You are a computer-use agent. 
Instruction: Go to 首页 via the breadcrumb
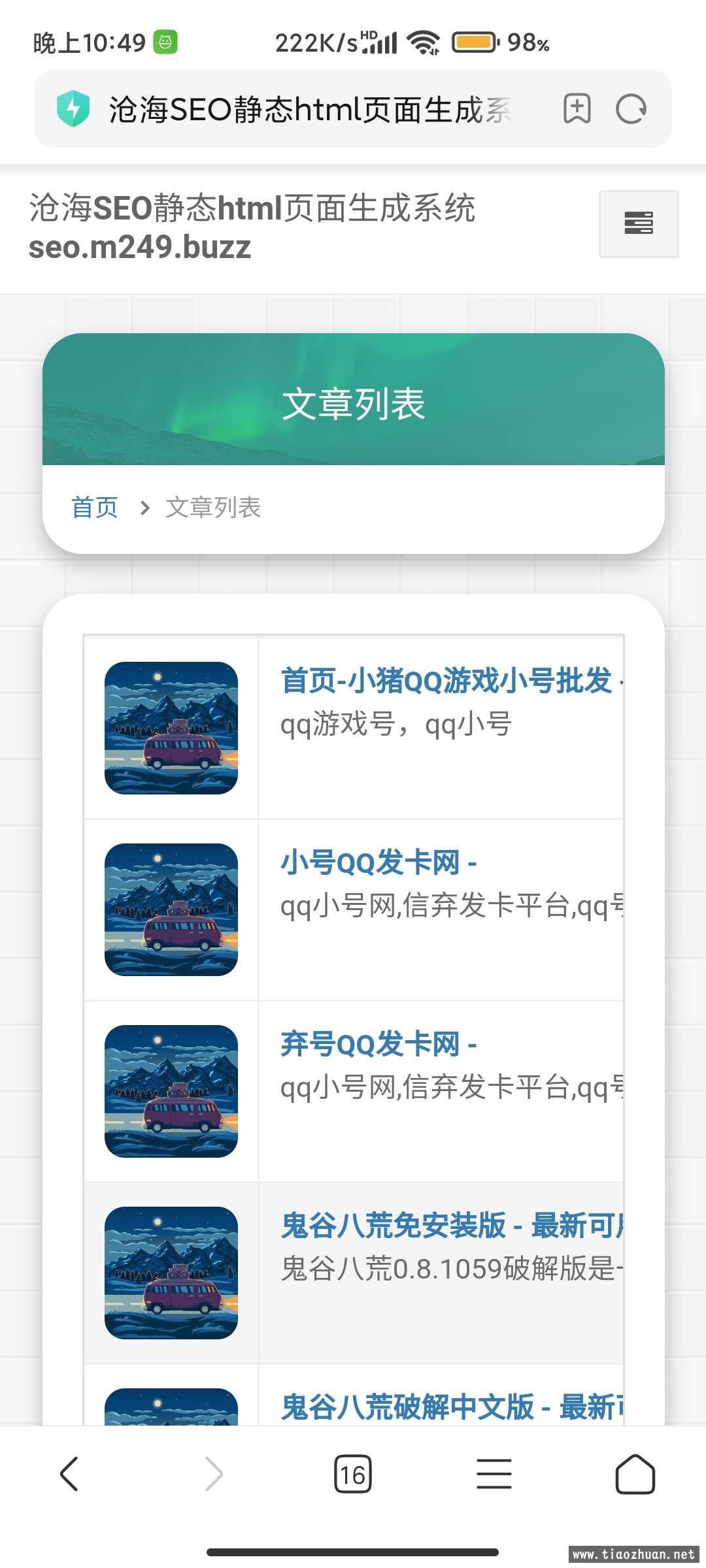[95, 508]
